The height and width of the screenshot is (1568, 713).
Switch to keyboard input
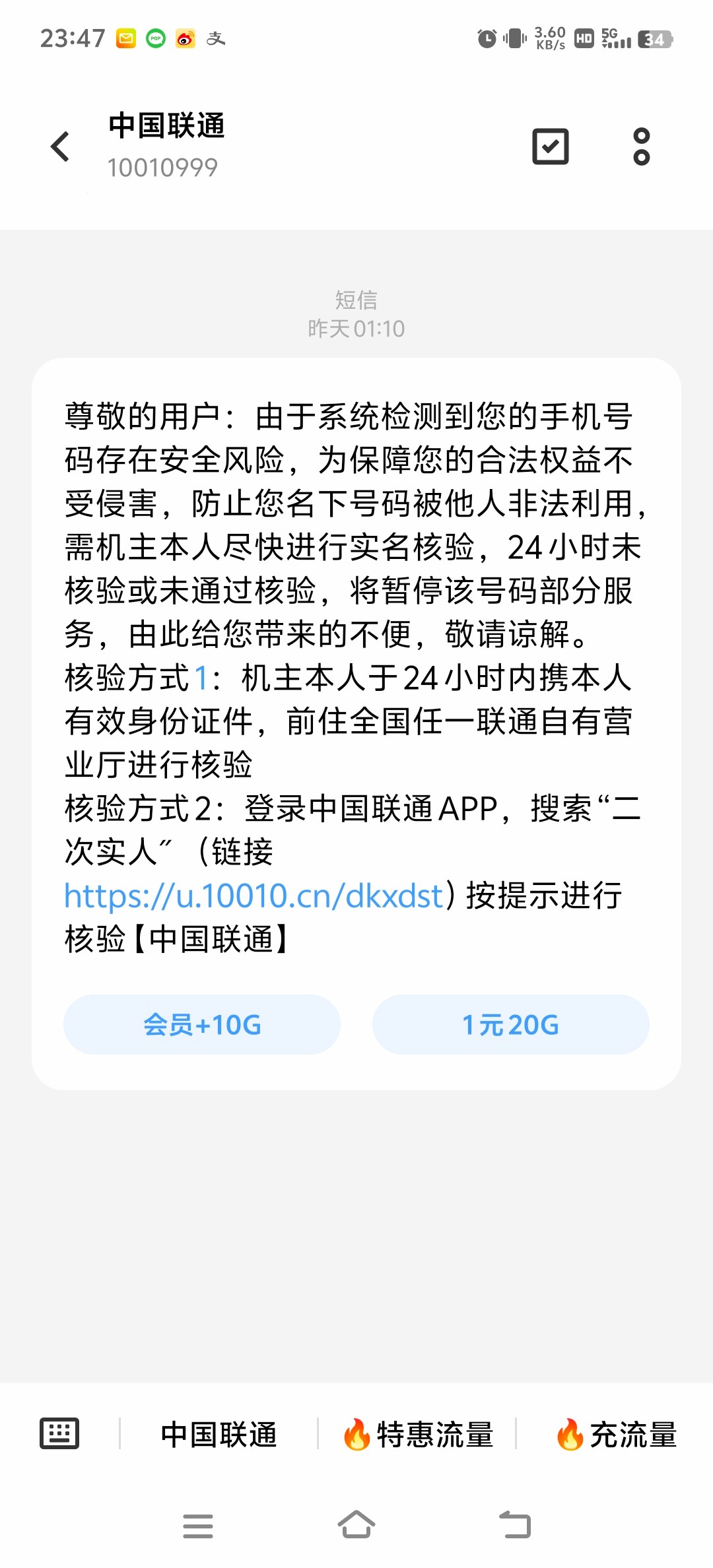(59, 1433)
